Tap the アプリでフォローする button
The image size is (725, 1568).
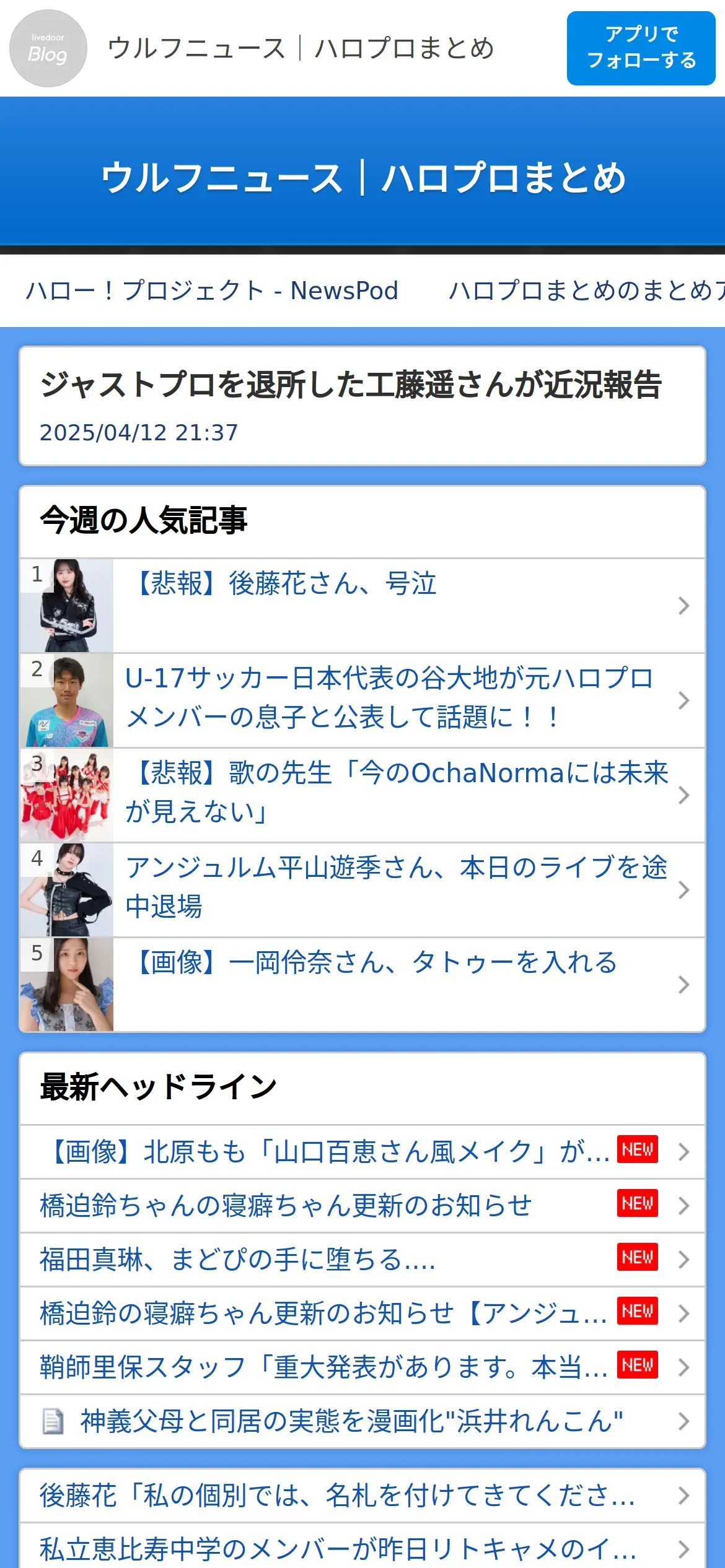point(641,48)
